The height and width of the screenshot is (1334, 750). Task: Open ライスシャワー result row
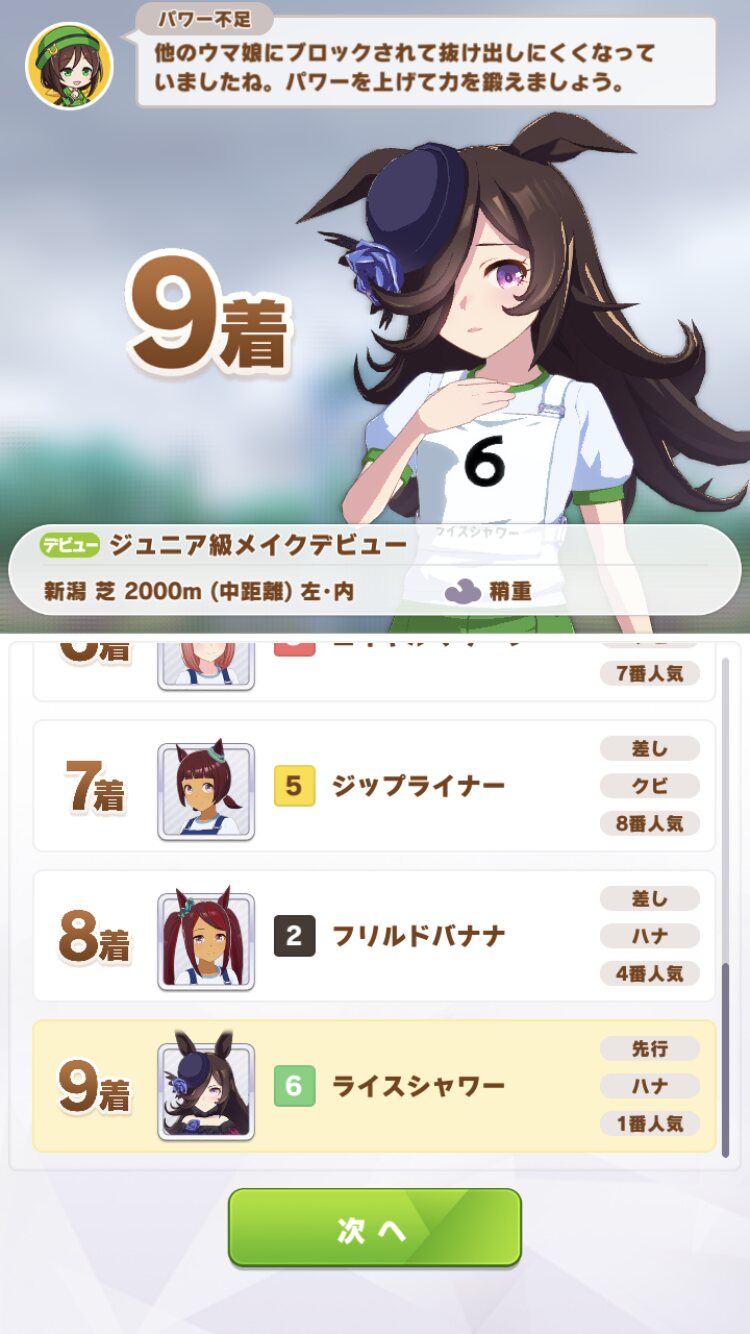click(x=374, y=1086)
